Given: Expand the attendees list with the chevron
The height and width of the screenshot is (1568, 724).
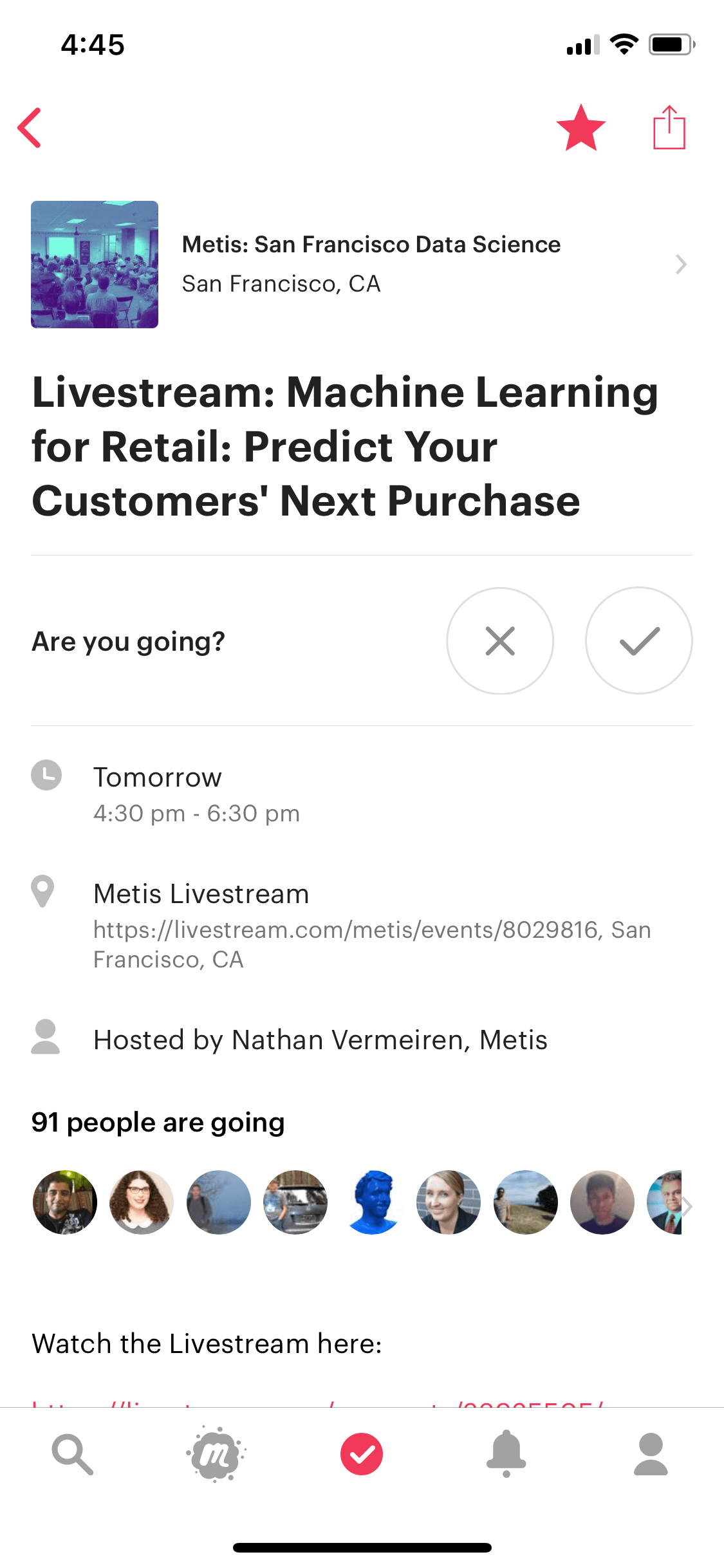Looking at the screenshot, I should (x=687, y=1206).
